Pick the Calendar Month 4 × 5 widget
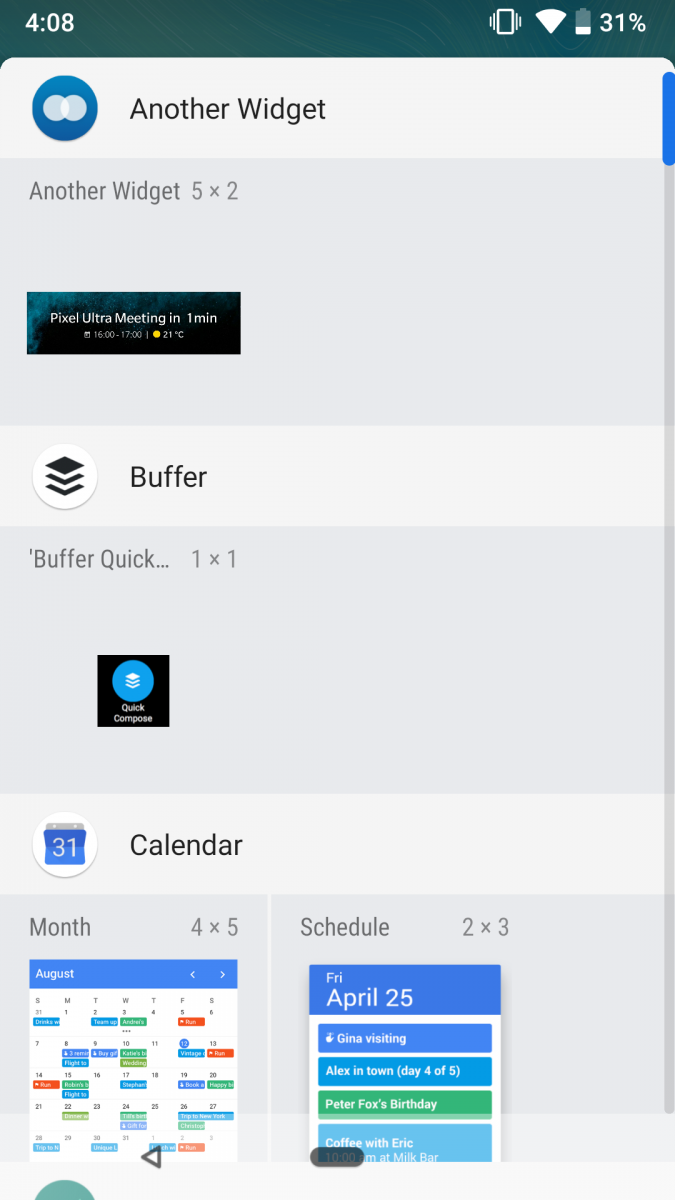Viewport: 675px width, 1200px height. (x=133, y=1050)
